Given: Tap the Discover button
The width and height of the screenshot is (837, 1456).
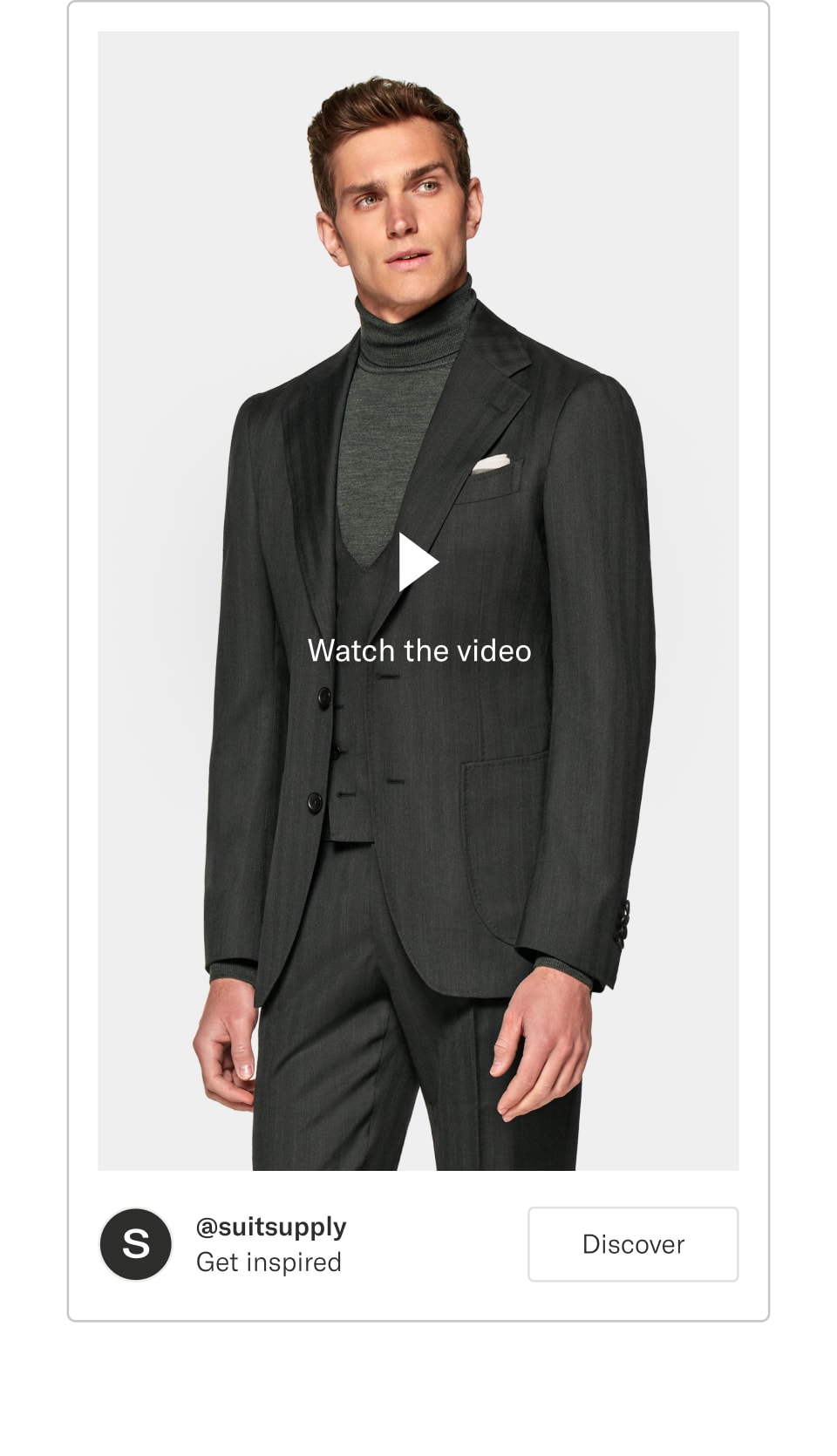Looking at the screenshot, I should coord(632,1244).
